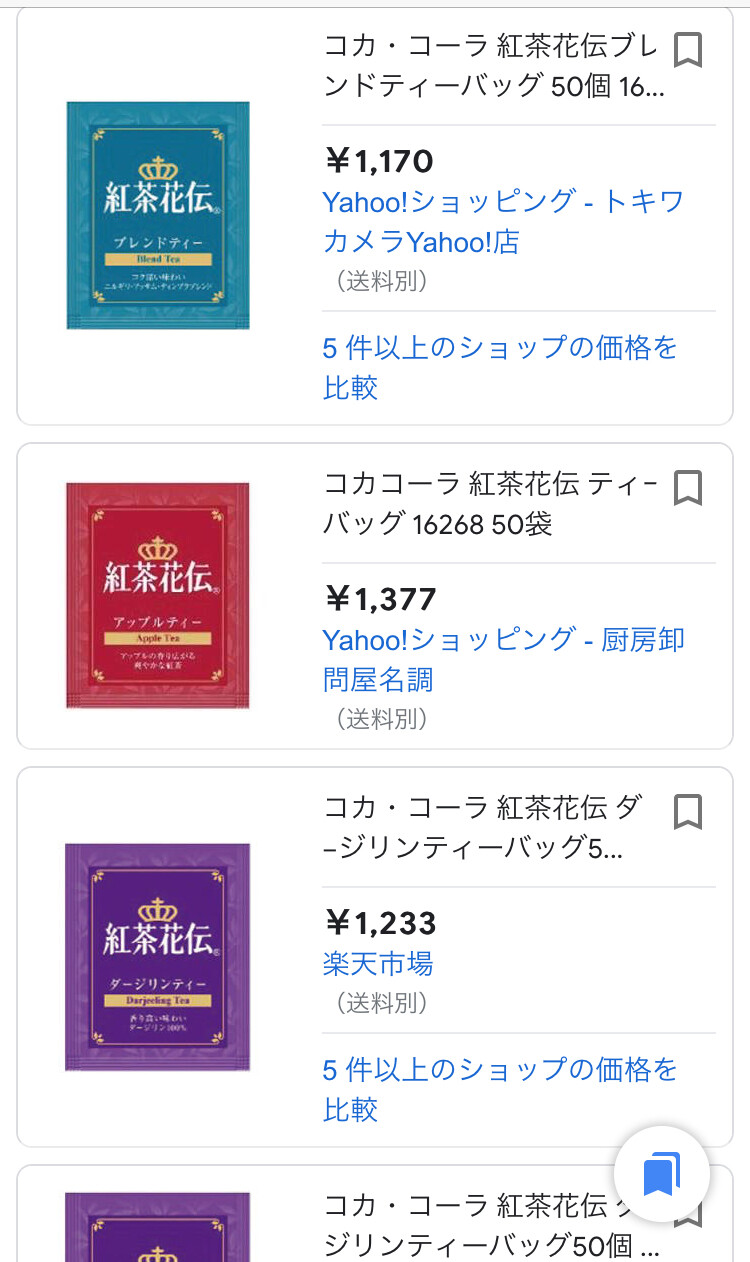
Task: Open the red アップルティー product image
Action: (x=158, y=595)
